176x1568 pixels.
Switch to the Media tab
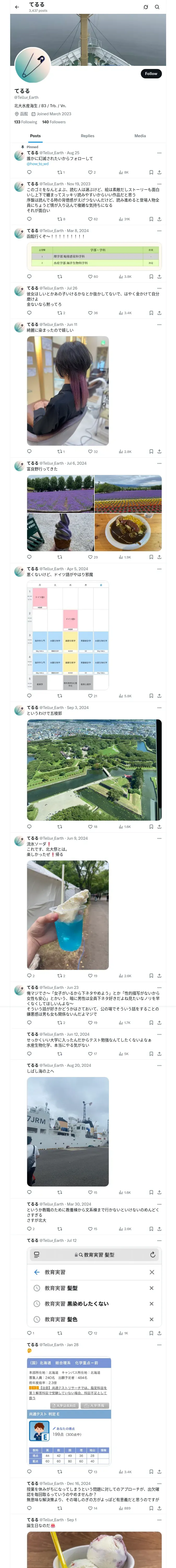tap(139, 136)
